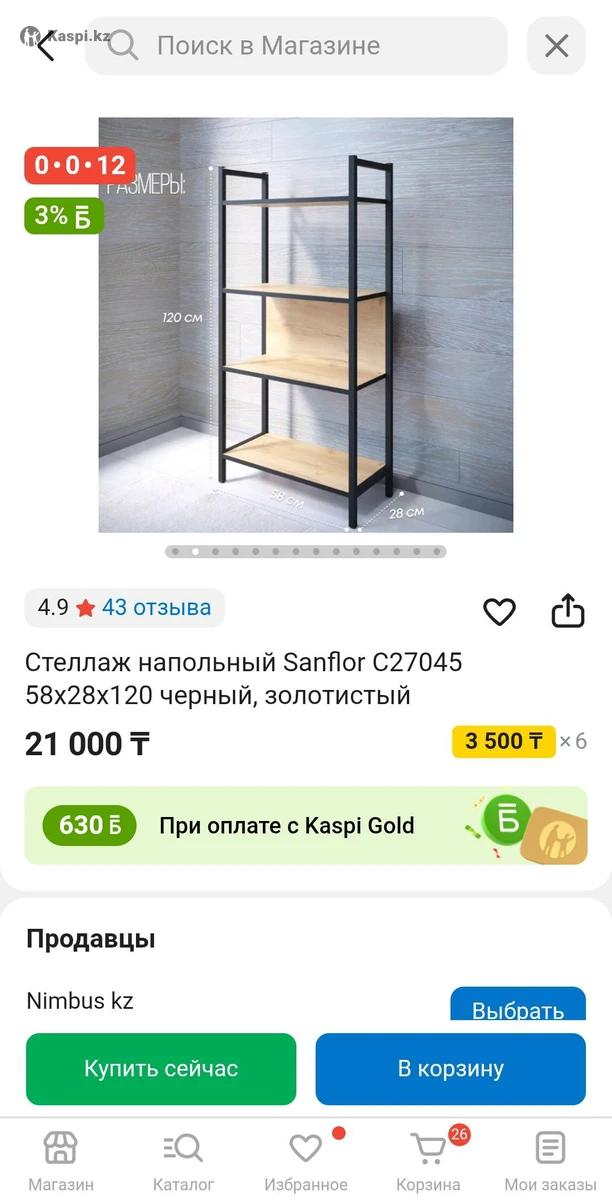Image resolution: width=612 pixels, height=1200 pixels.
Task: Open the shelf product photo
Action: pyautogui.click(x=305, y=325)
